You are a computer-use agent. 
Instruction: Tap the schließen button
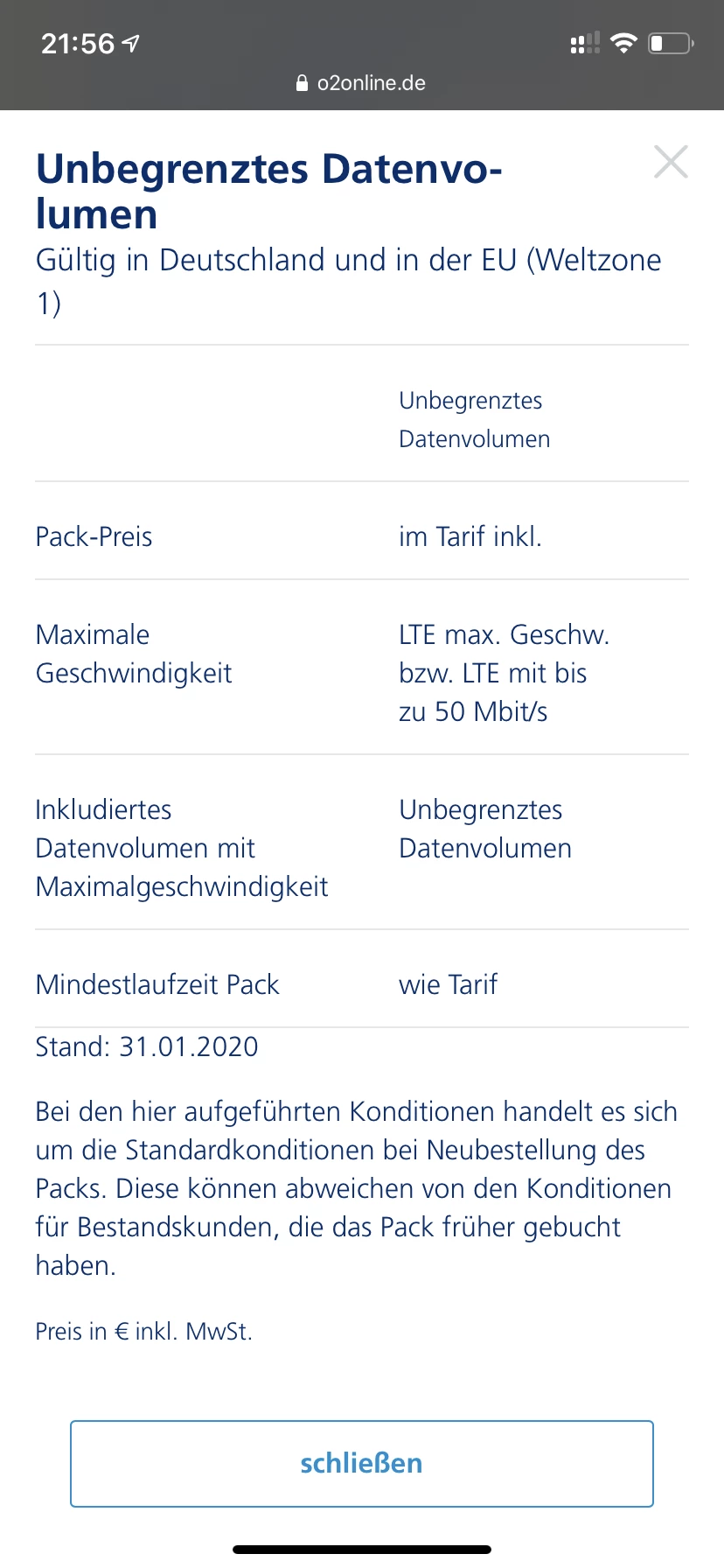(362, 1463)
